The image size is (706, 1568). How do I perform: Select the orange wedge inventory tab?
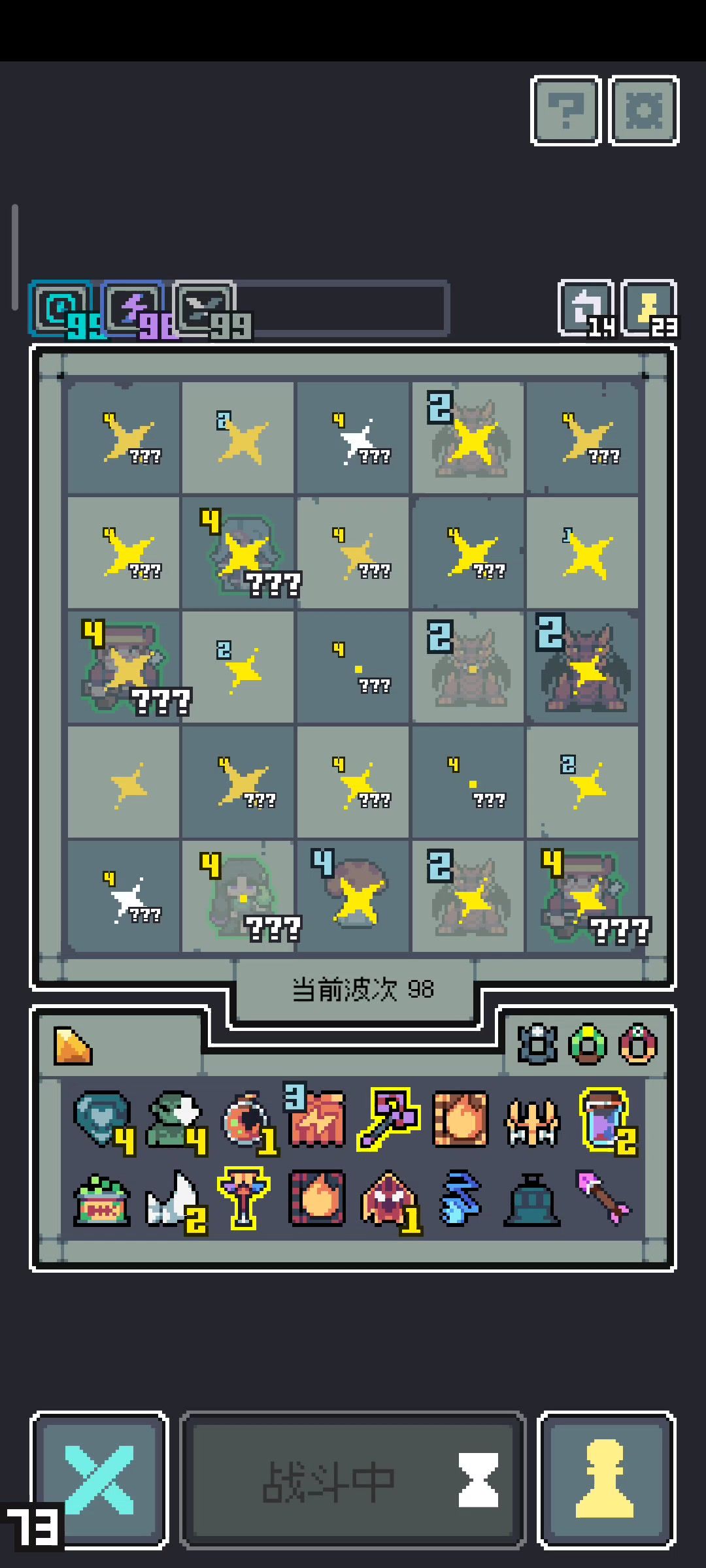pos(73,1046)
